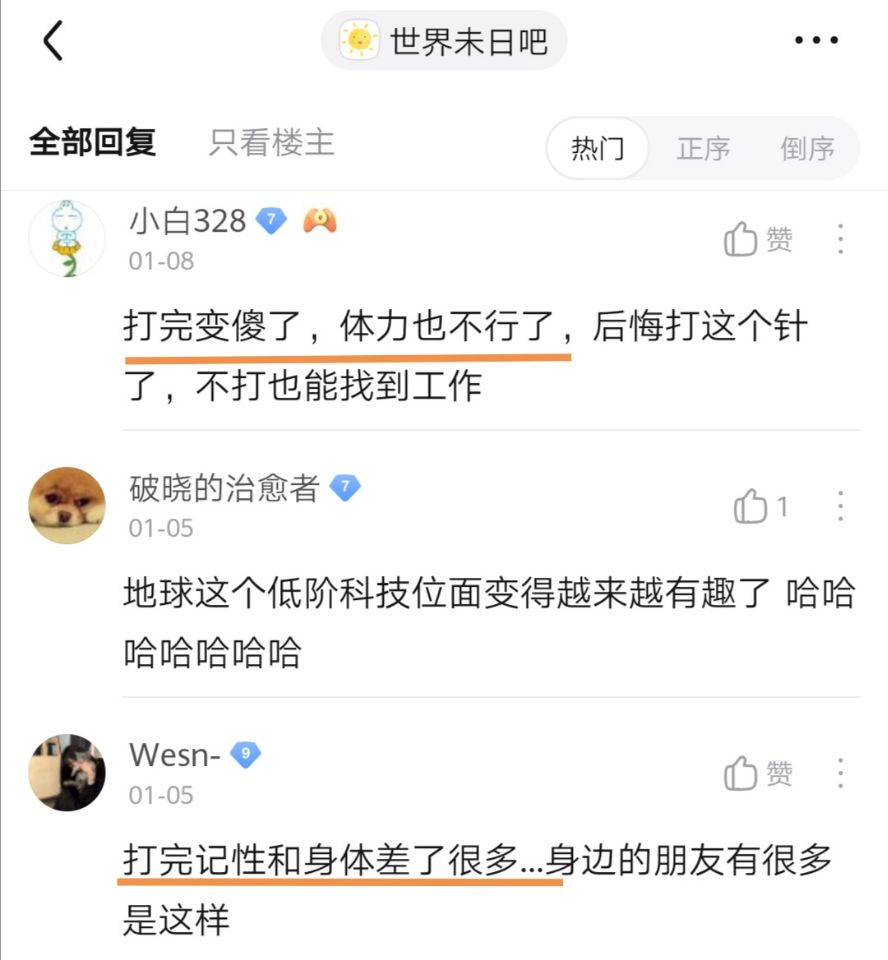Open 小白328's profile avatar

(67, 238)
